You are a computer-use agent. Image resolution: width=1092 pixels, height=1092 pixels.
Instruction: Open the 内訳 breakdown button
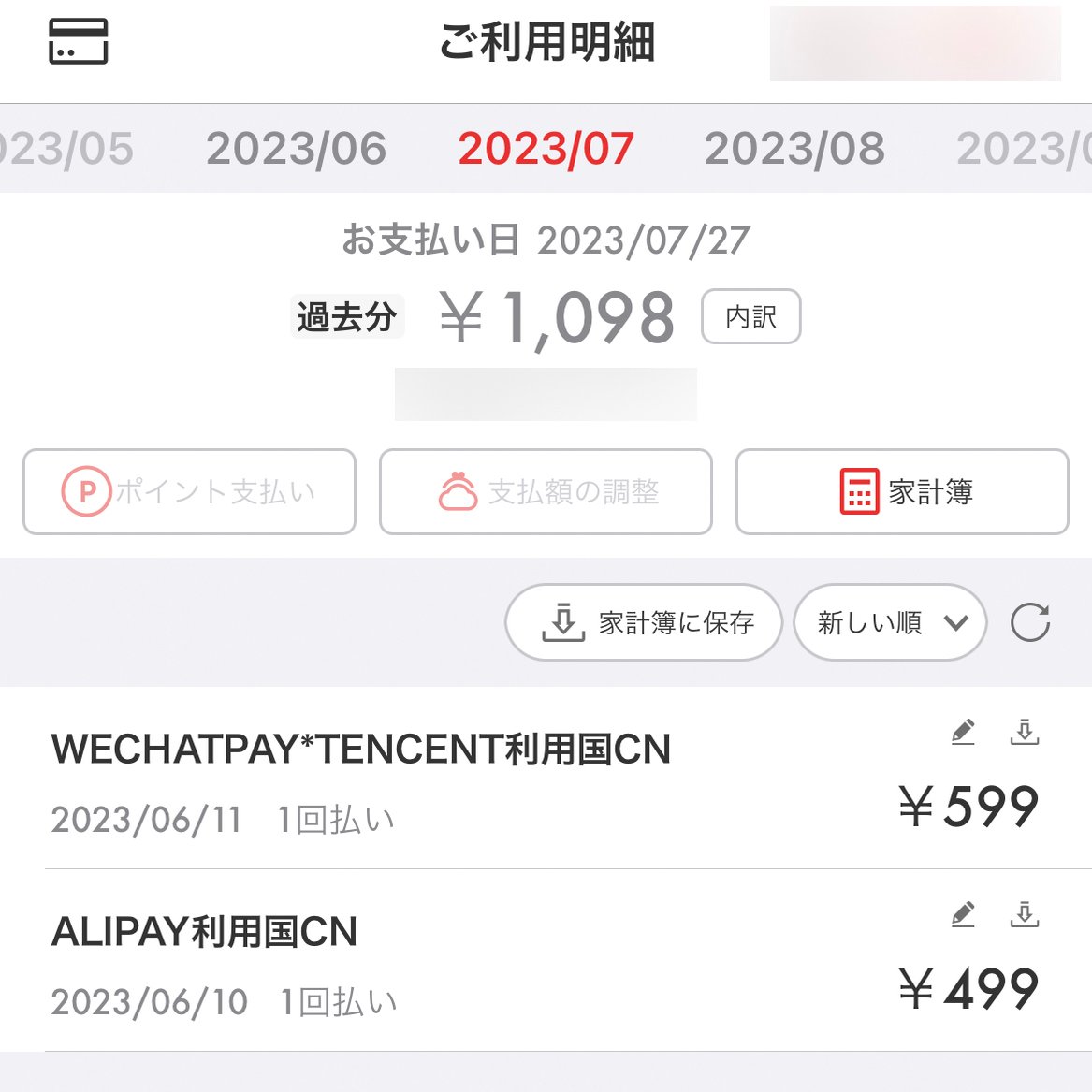point(750,317)
